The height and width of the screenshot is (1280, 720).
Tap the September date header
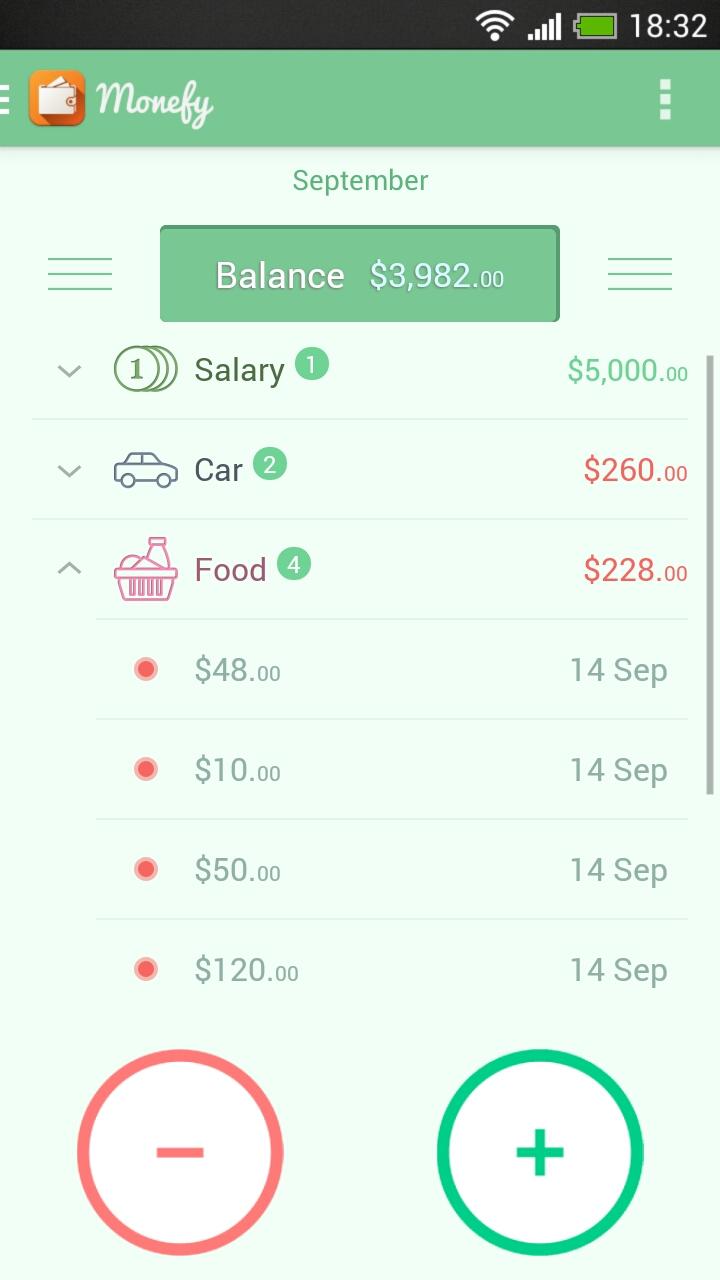click(360, 181)
